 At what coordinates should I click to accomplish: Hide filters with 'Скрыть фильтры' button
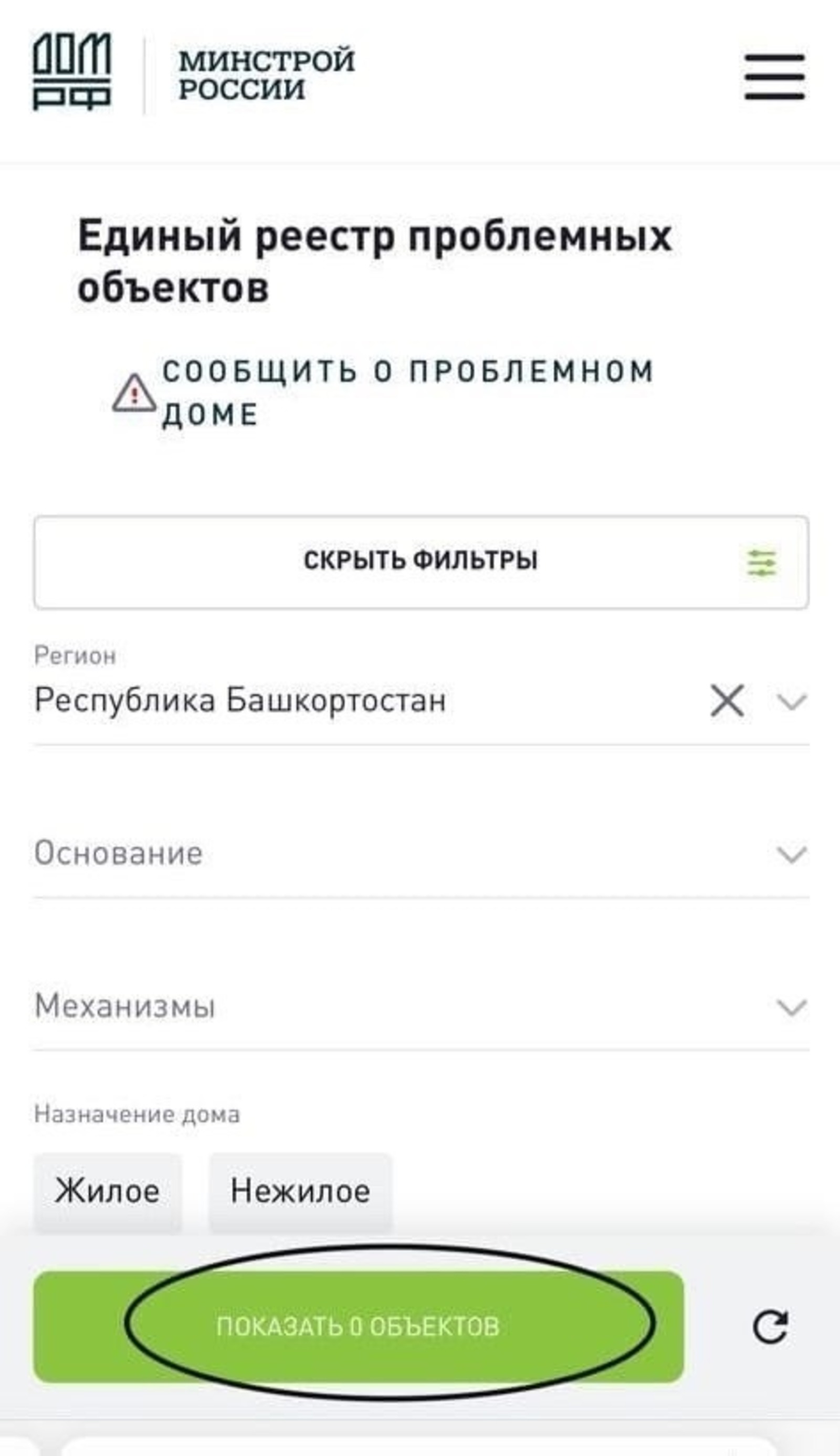pyautogui.click(x=421, y=562)
